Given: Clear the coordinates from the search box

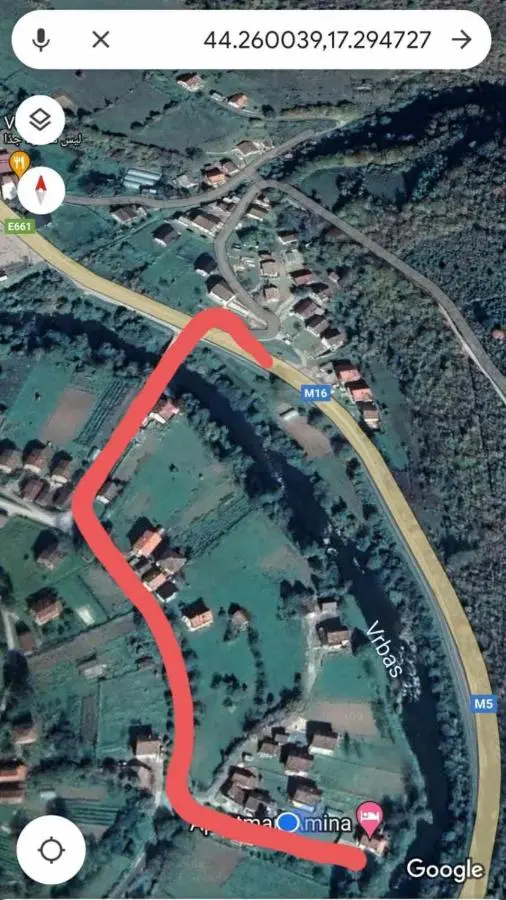Looking at the screenshot, I should pos(101,40).
